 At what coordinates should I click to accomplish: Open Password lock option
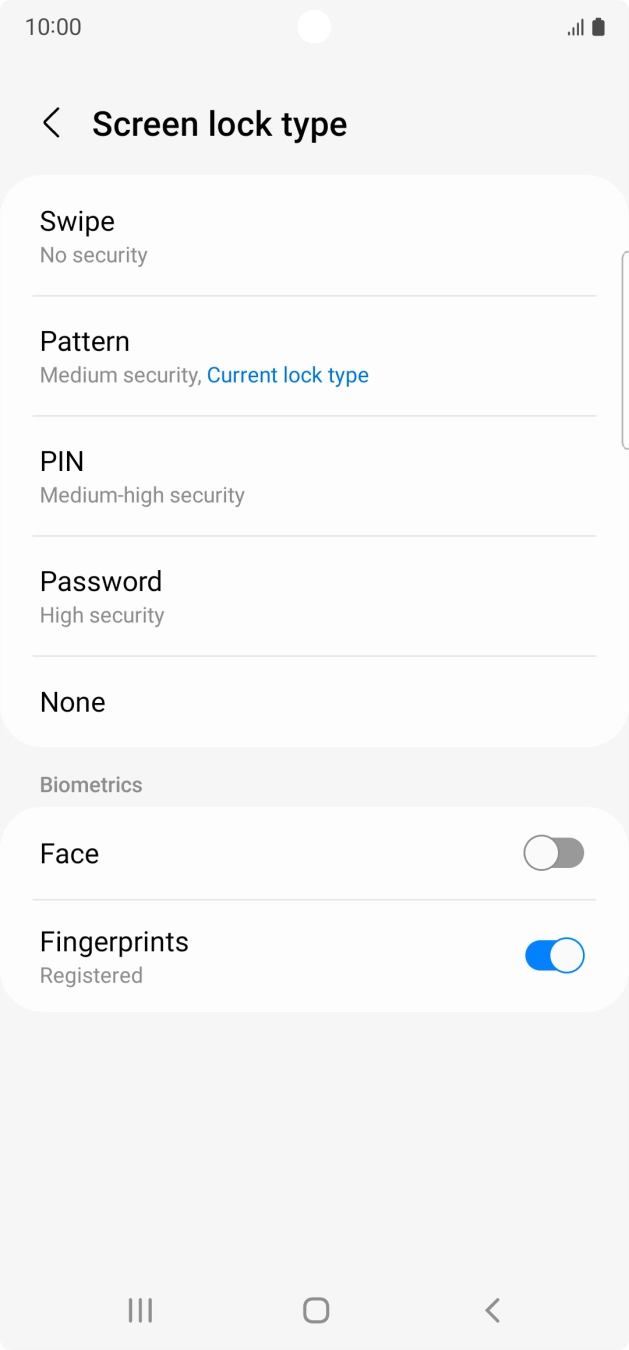pos(314,596)
